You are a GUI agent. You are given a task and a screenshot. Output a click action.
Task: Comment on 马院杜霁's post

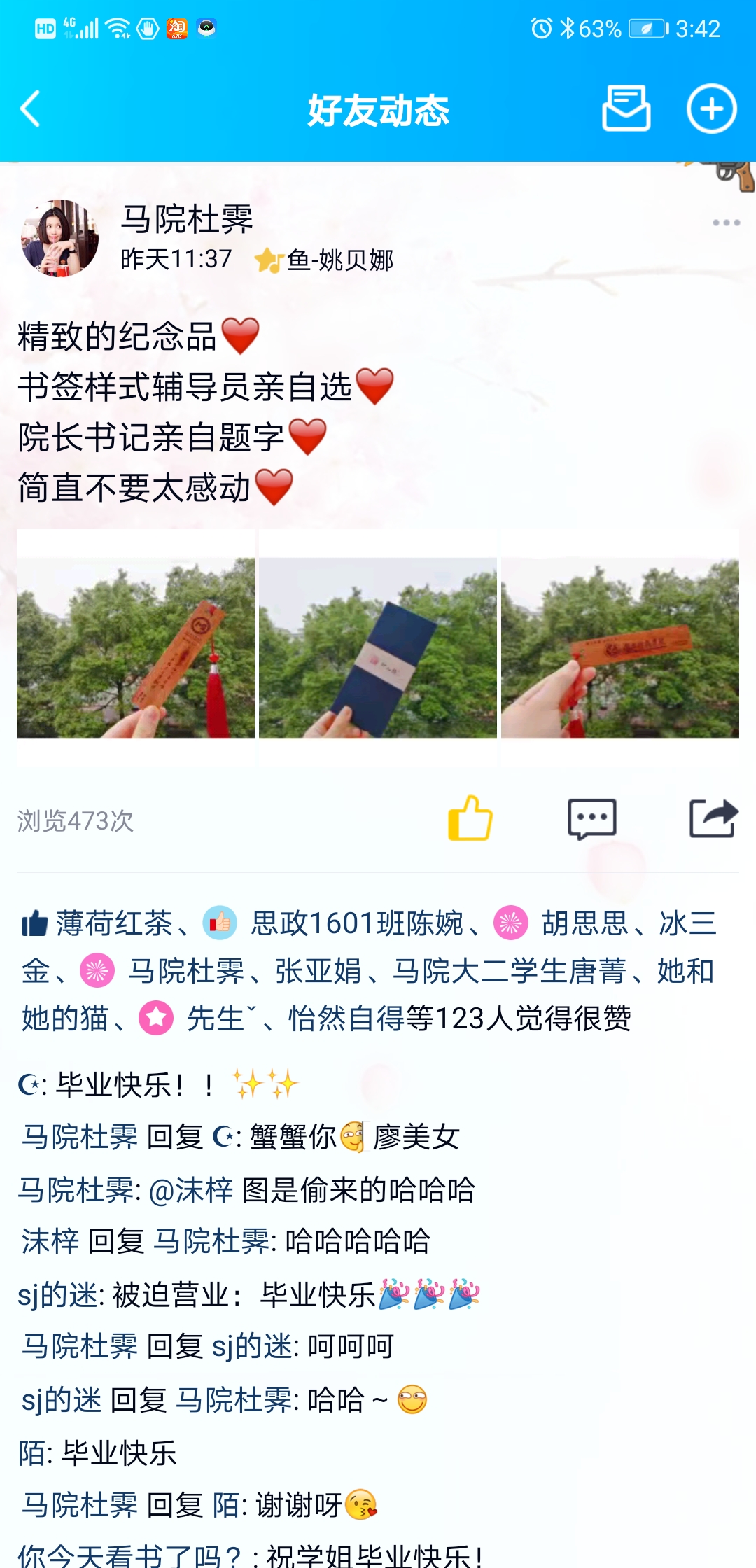point(592,818)
